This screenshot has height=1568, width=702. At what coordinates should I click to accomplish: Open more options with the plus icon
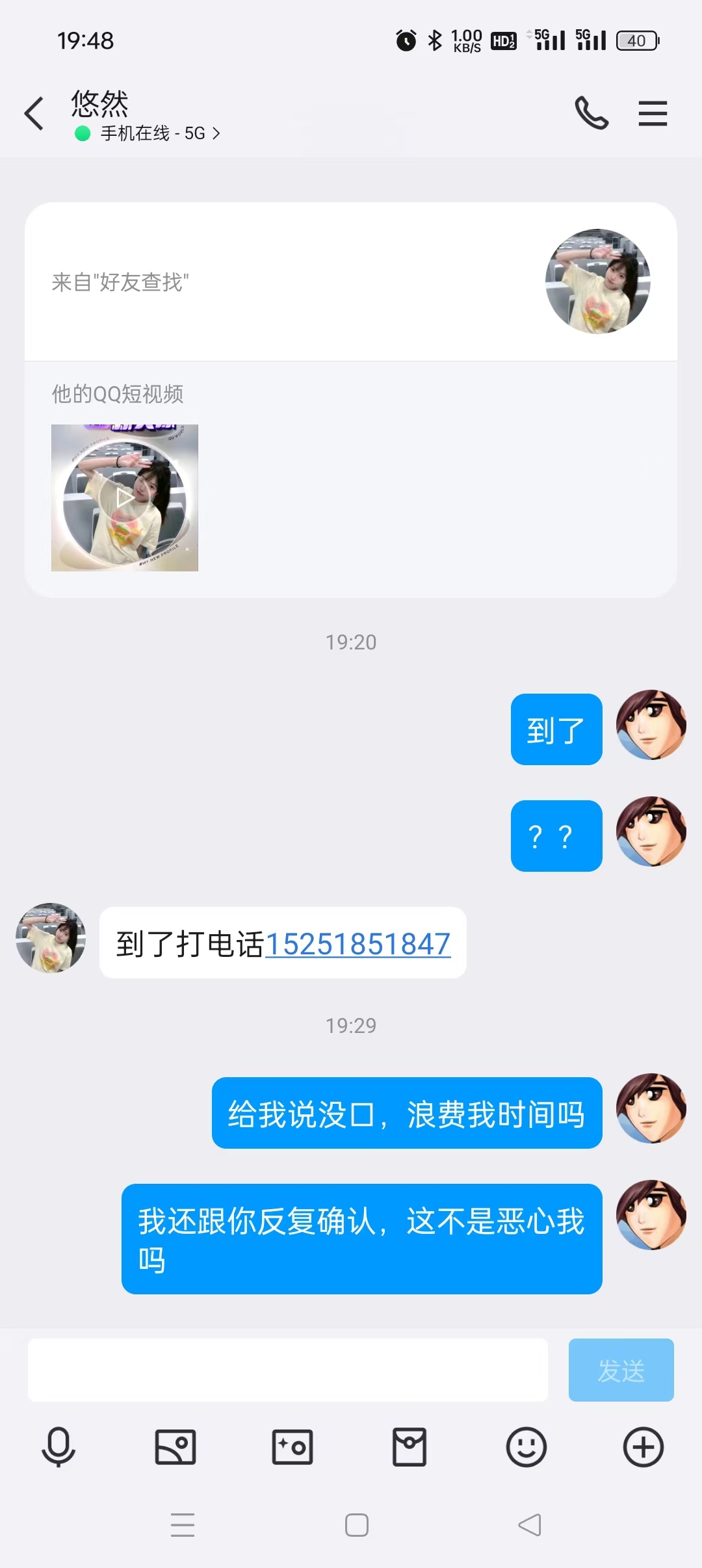coord(643,1447)
